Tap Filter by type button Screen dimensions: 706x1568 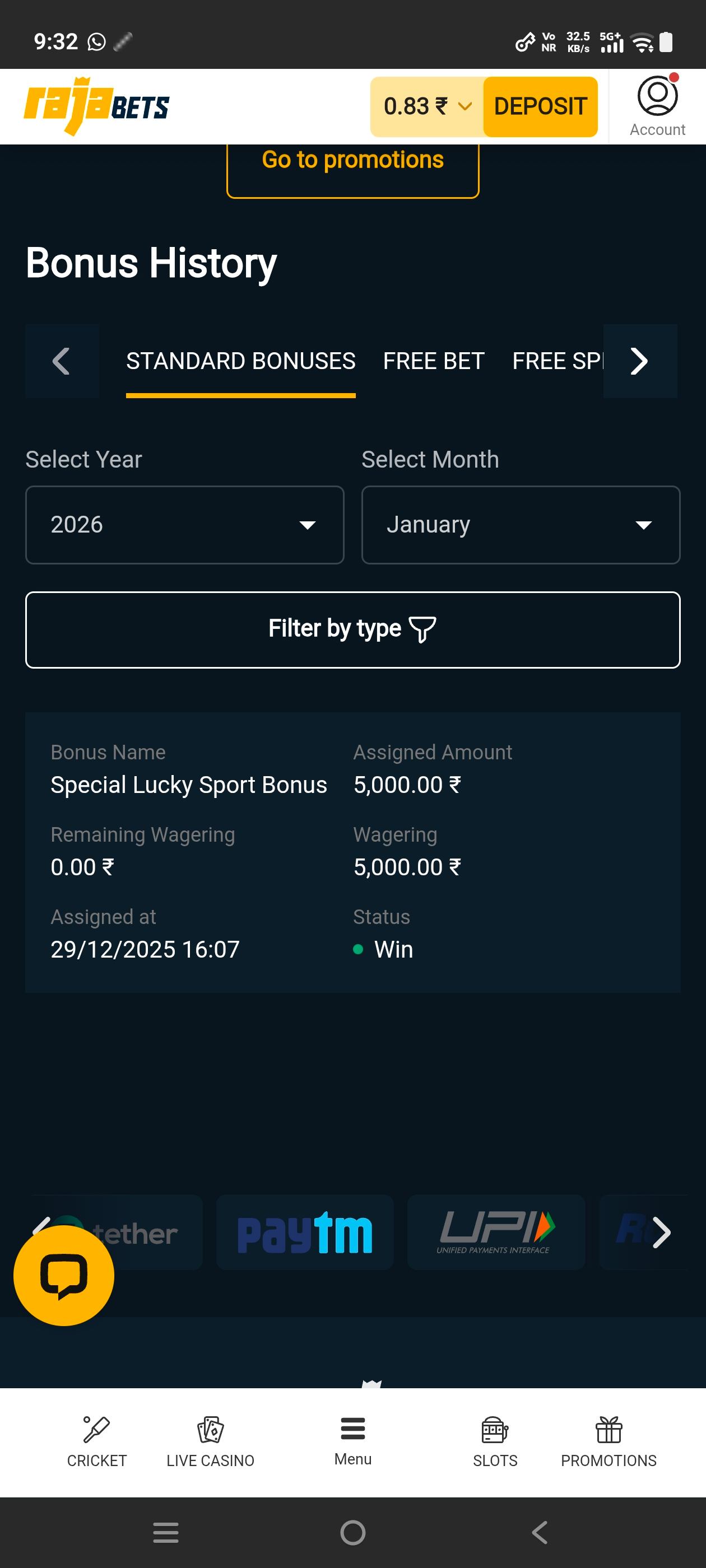click(x=352, y=629)
